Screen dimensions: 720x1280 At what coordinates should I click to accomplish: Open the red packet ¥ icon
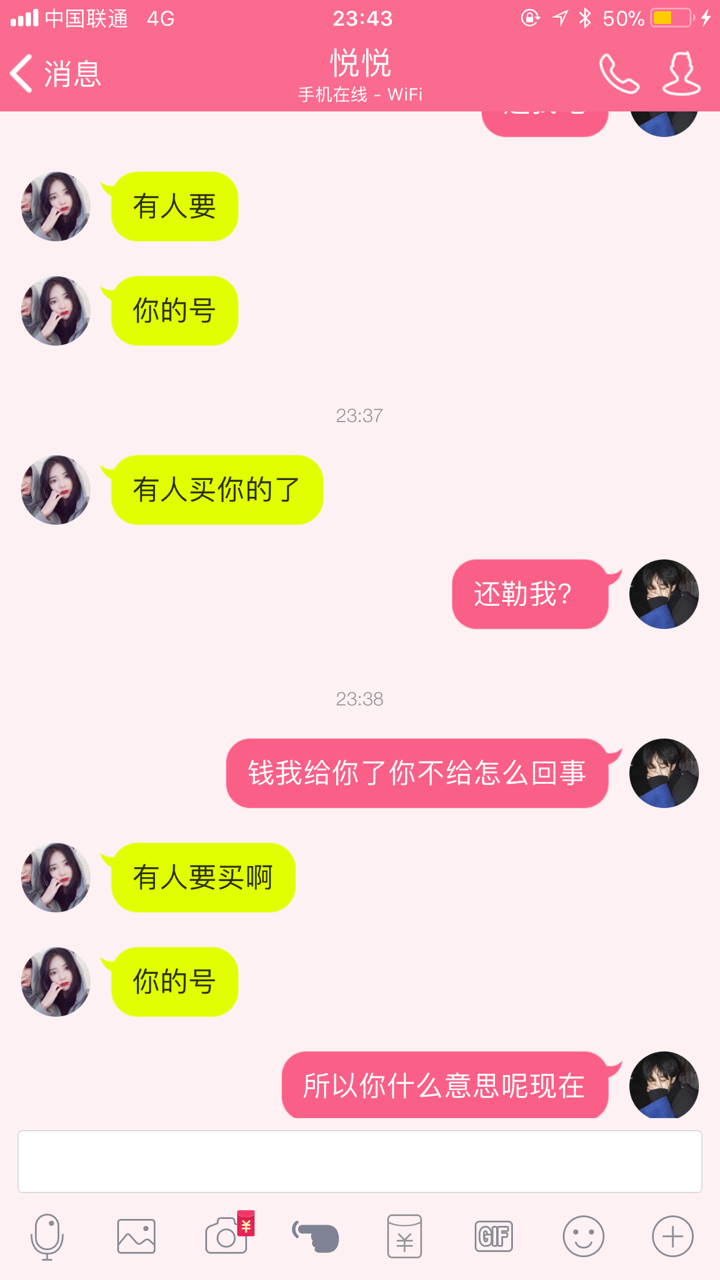click(404, 1237)
